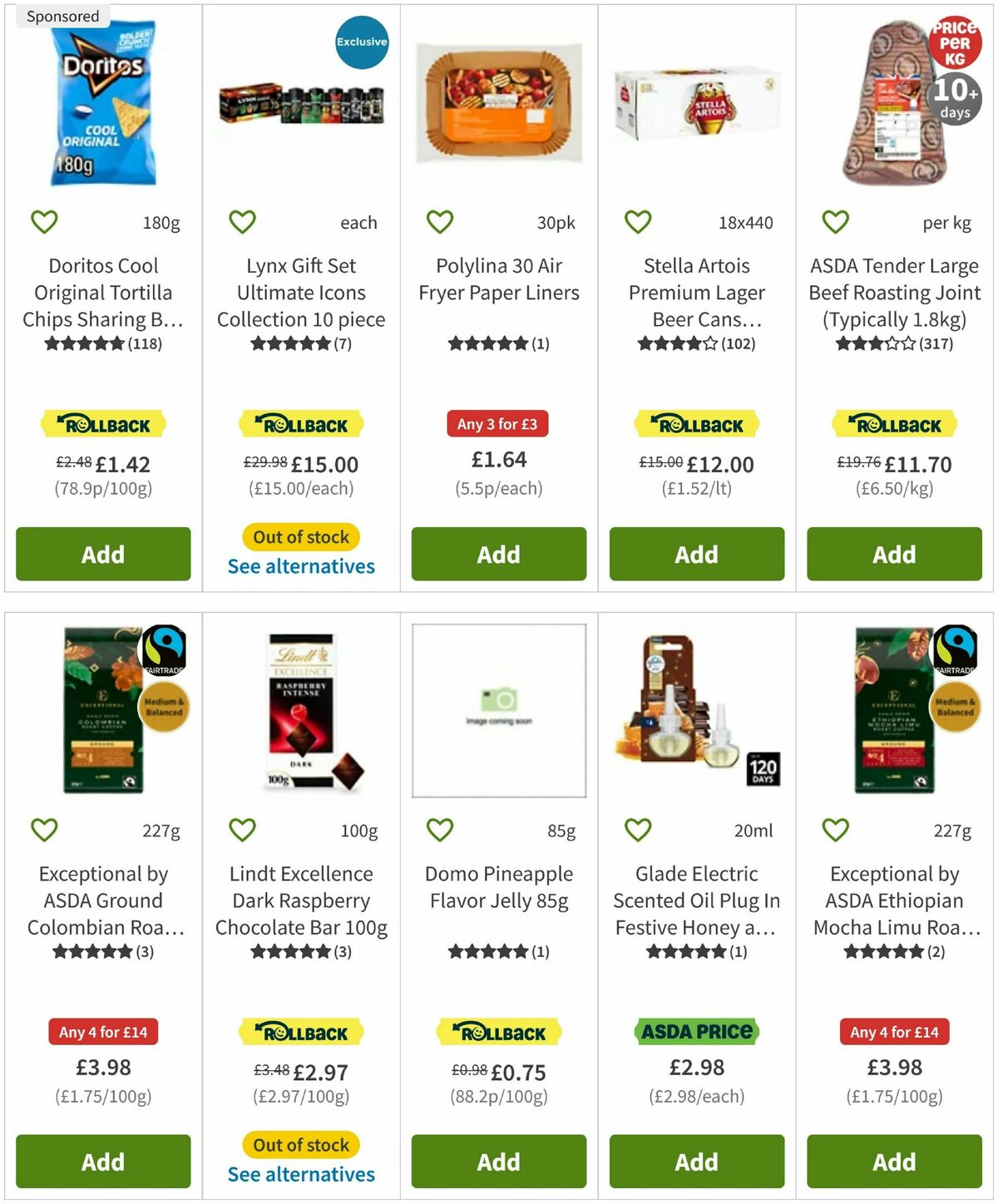The width and height of the screenshot is (998, 1204).
Task: Favorite the Glade Electric Scented Oil Plug In
Action: [x=637, y=829]
